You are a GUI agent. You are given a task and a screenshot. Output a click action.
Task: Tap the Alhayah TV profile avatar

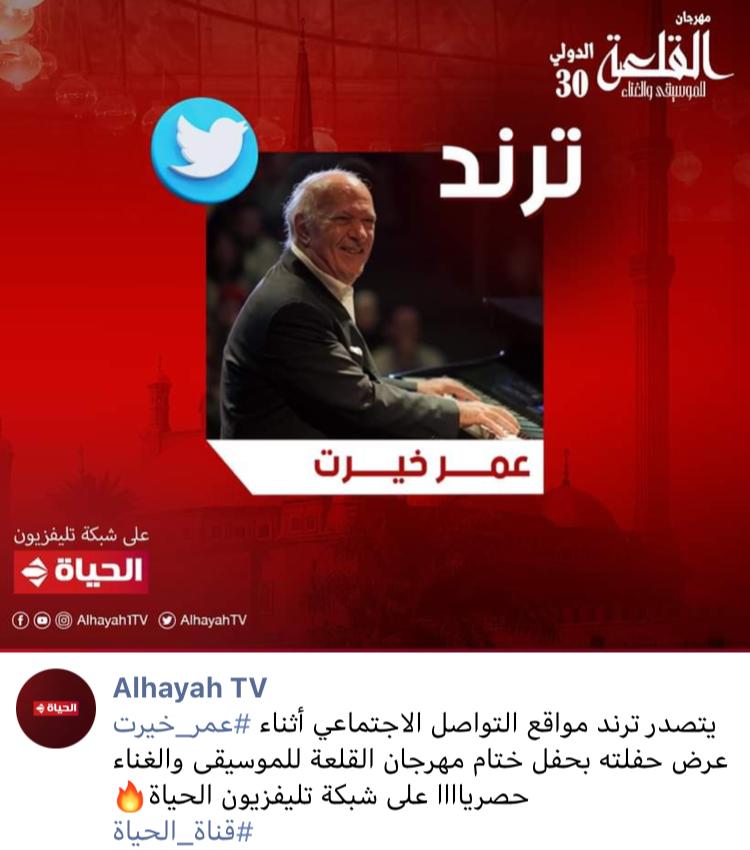56,708
